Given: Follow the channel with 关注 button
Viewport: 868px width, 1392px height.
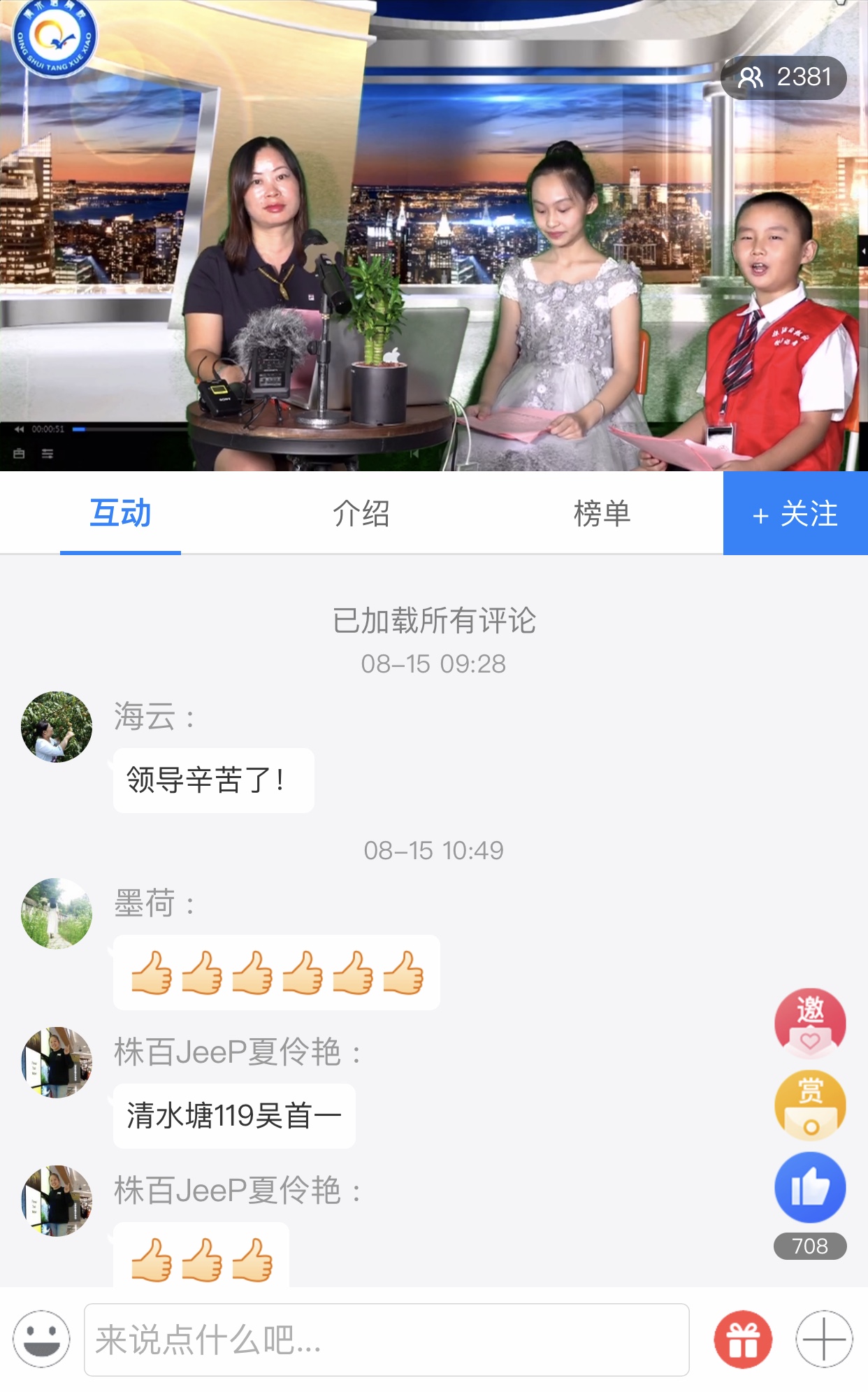Looking at the screenshot, I should coord(795,514).
